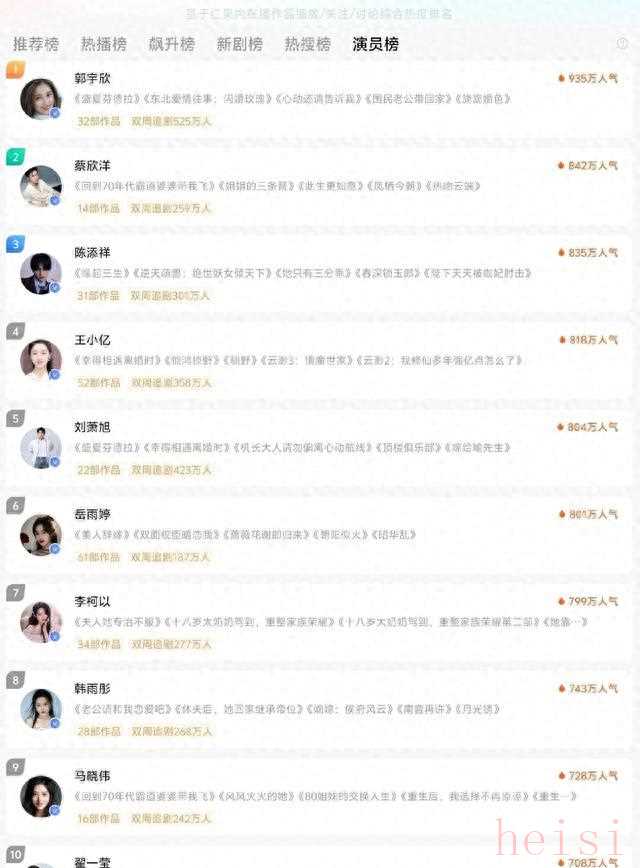Open the ranking info icon
Screen dimensions: 640x868
[622, 44]
